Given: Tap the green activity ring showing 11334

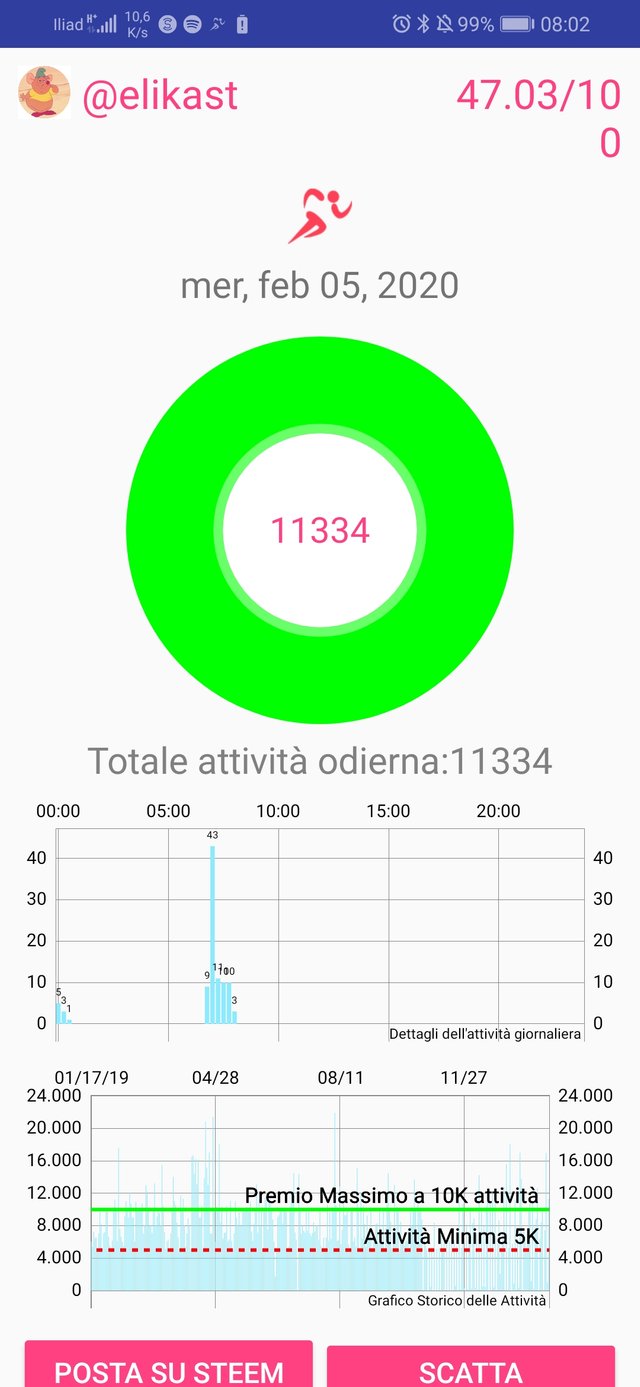Looking at the screenshot, I should (320, 530).
